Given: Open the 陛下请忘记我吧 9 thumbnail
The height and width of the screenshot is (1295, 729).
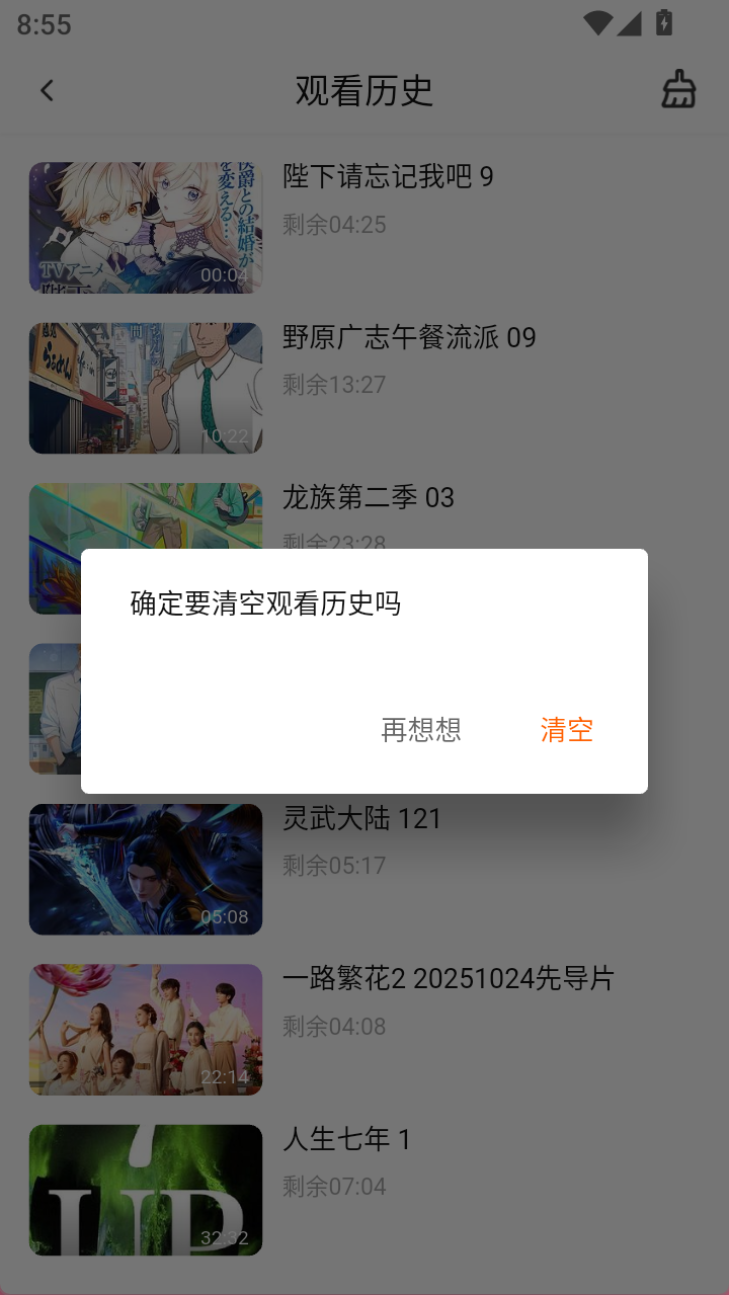Looking at the screenshot, I should [x=145, y=227].
